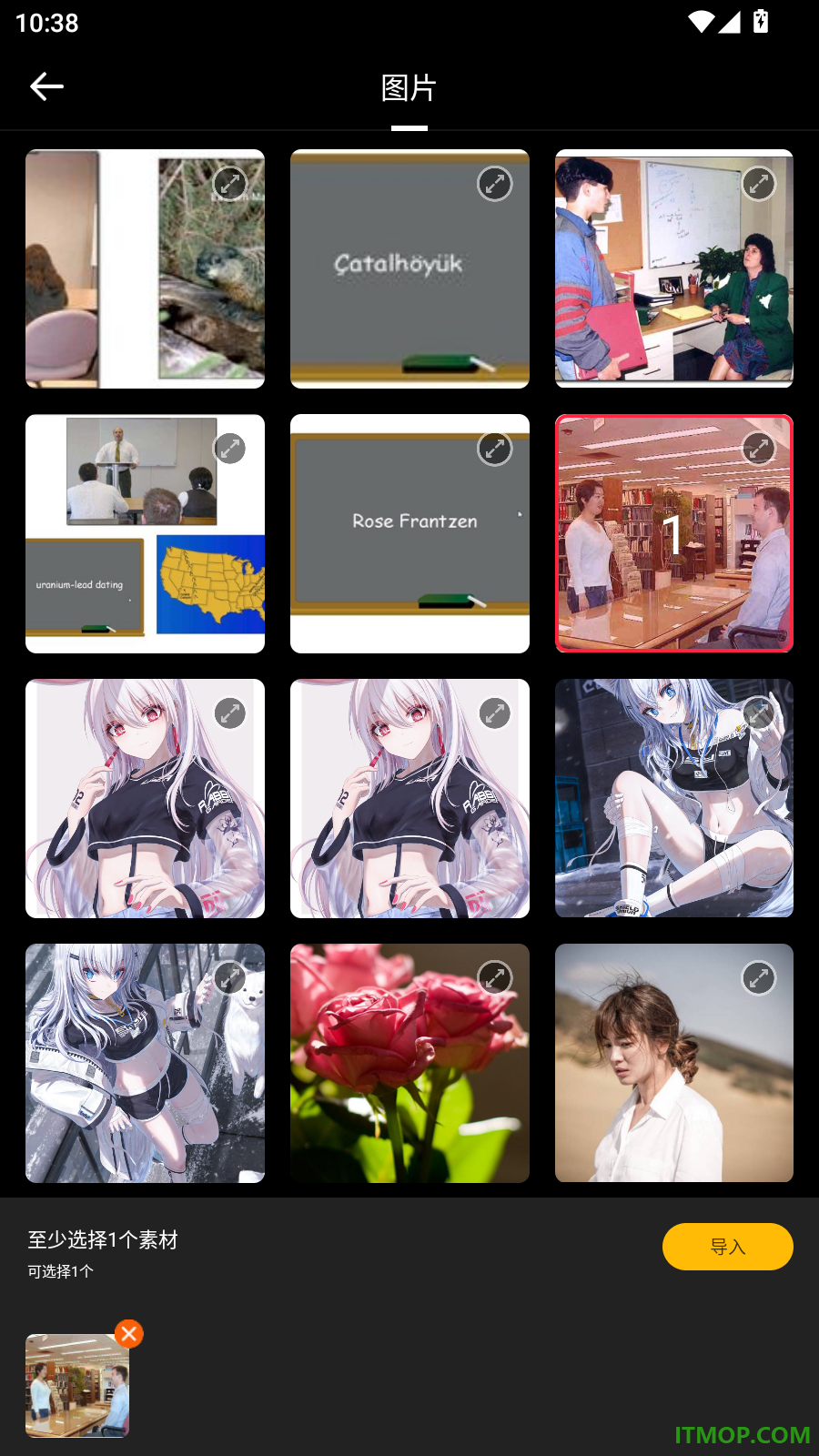Select the Rose Frantzen chalkboard image
819x1456 pixels.
point(409,534)
